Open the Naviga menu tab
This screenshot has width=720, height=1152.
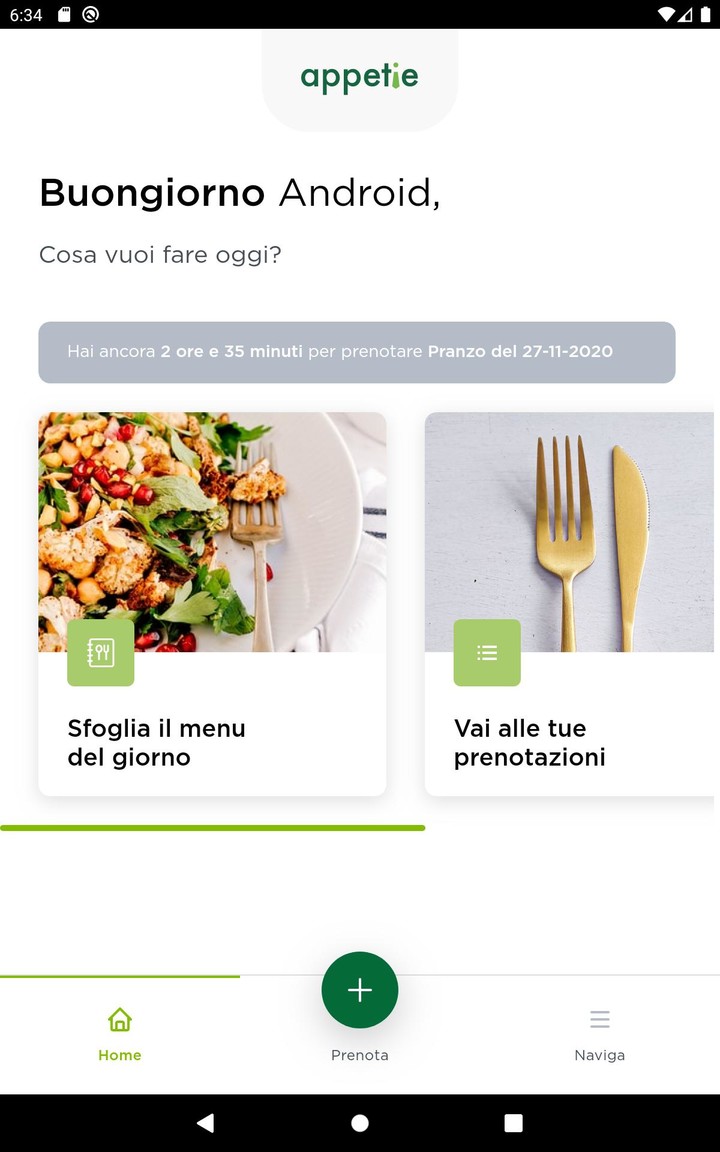point(599,1034)
